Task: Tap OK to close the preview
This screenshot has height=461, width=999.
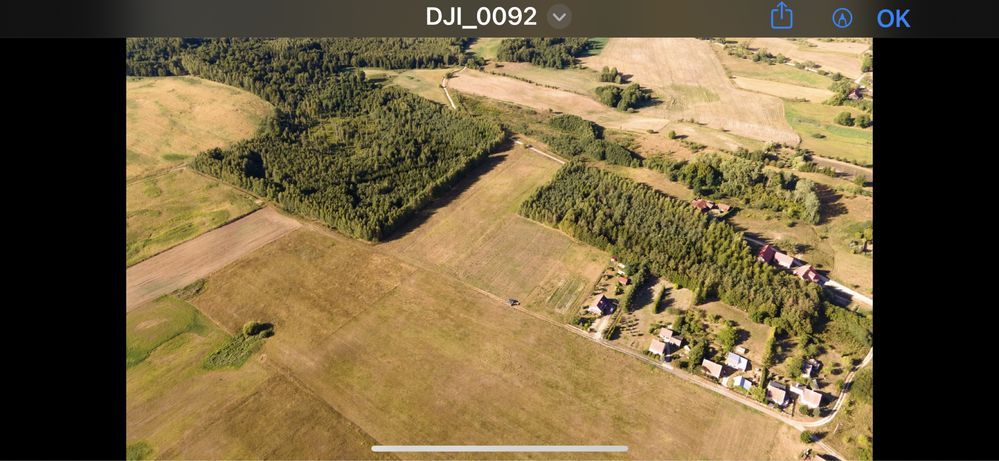Action: click(893, 19)
